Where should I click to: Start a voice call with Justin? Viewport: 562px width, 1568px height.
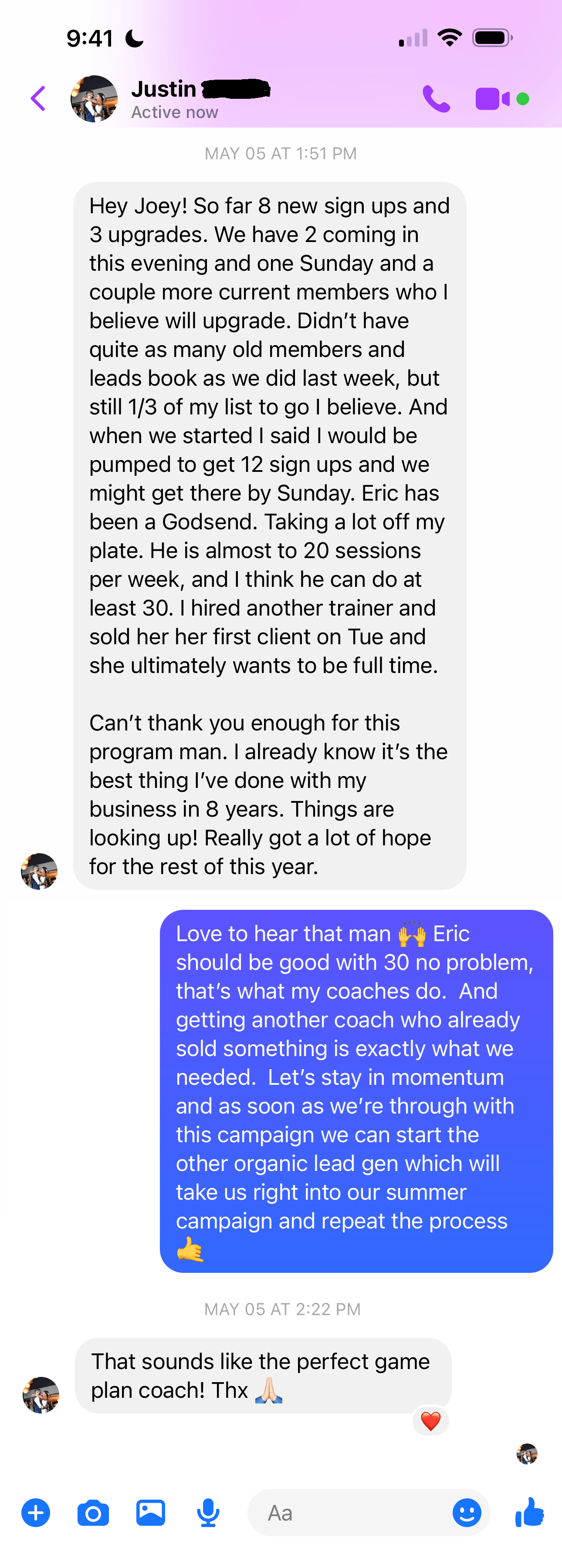coord(436,99)
